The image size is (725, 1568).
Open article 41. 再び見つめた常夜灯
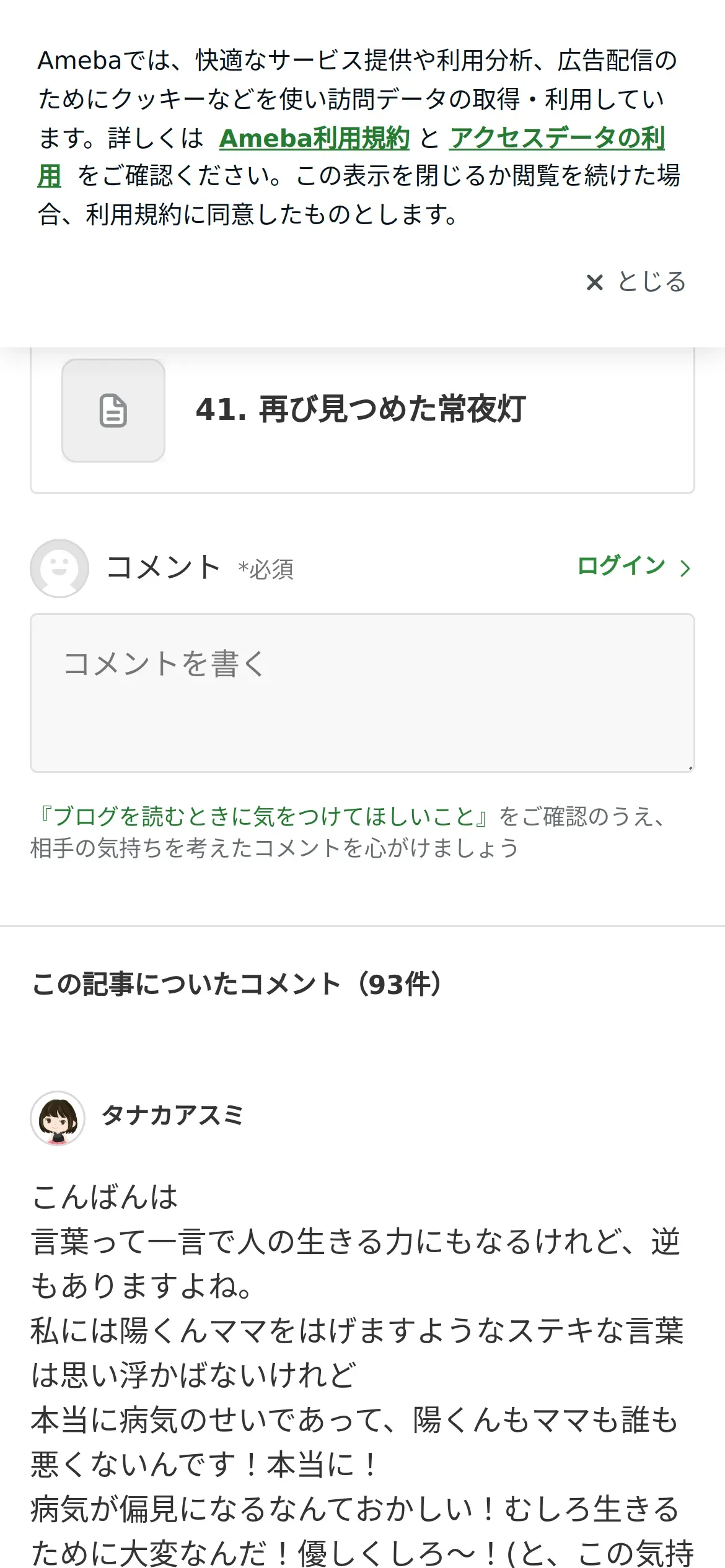[x=362, y=410]
